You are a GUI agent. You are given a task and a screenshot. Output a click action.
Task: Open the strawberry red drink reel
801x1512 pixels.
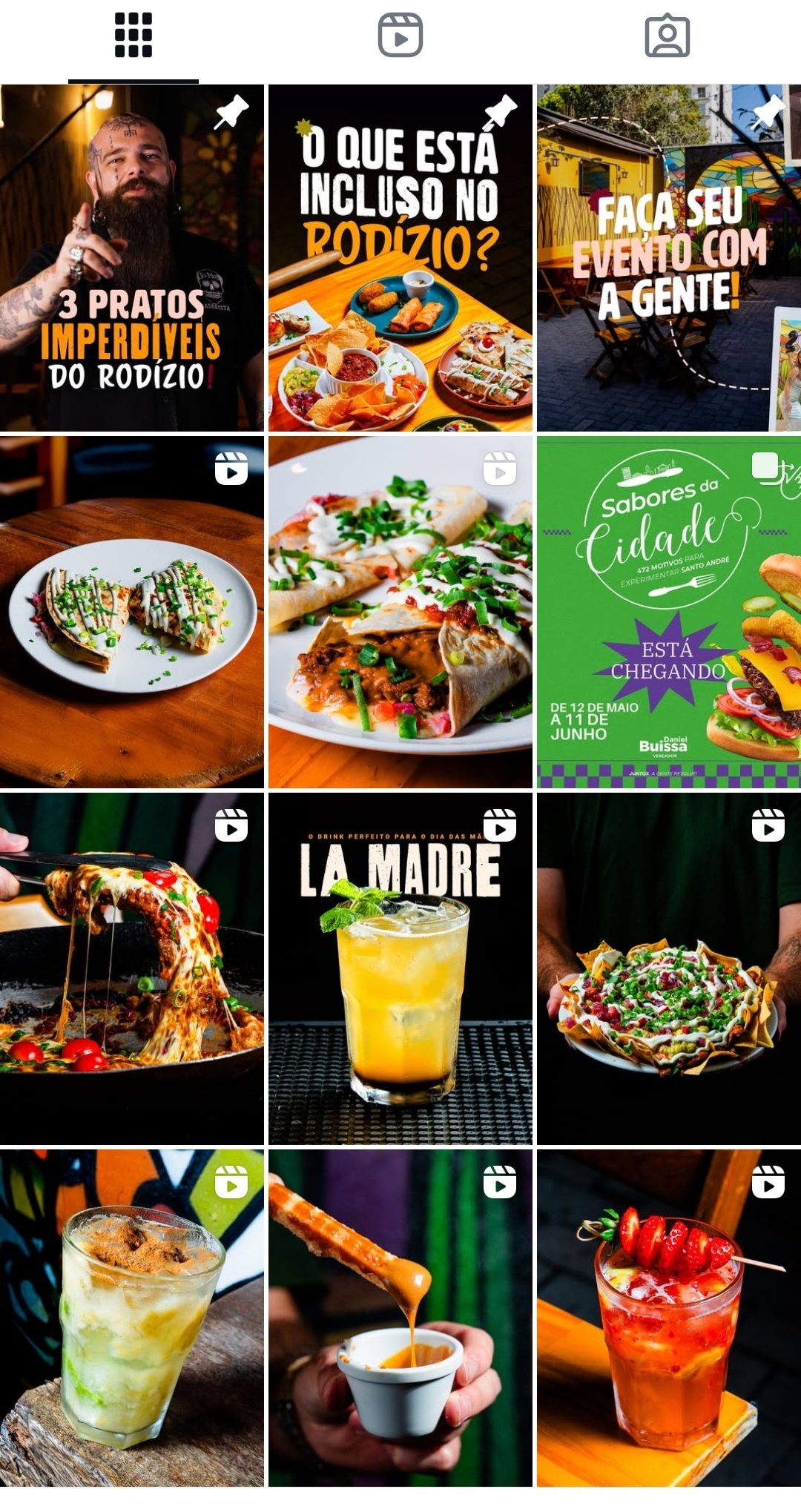pyautogui.click(x=669, y=1318)
